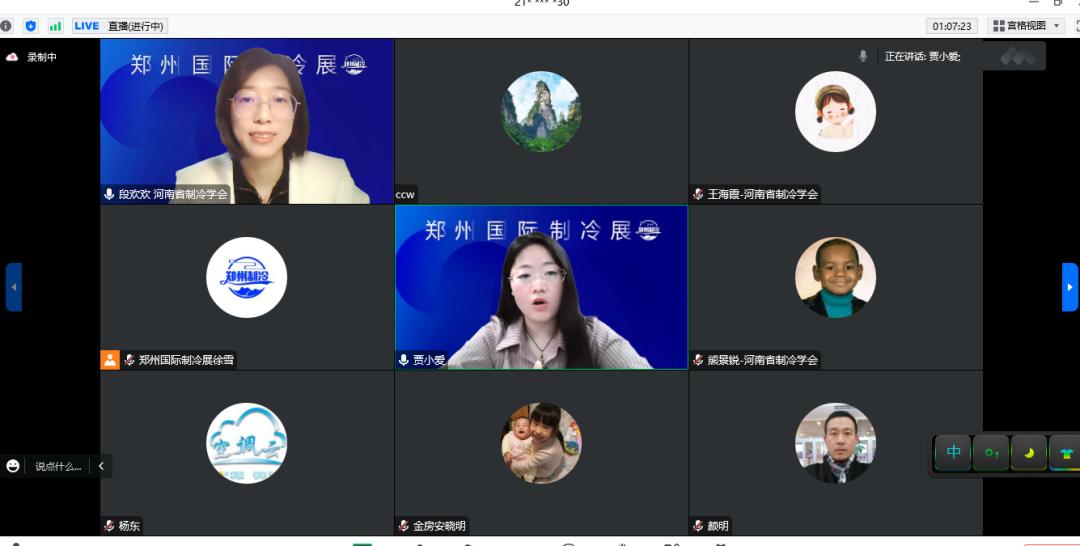Select 杨东's participant tile
Screen dimensions: 1080x546
[x=247, y=452]
